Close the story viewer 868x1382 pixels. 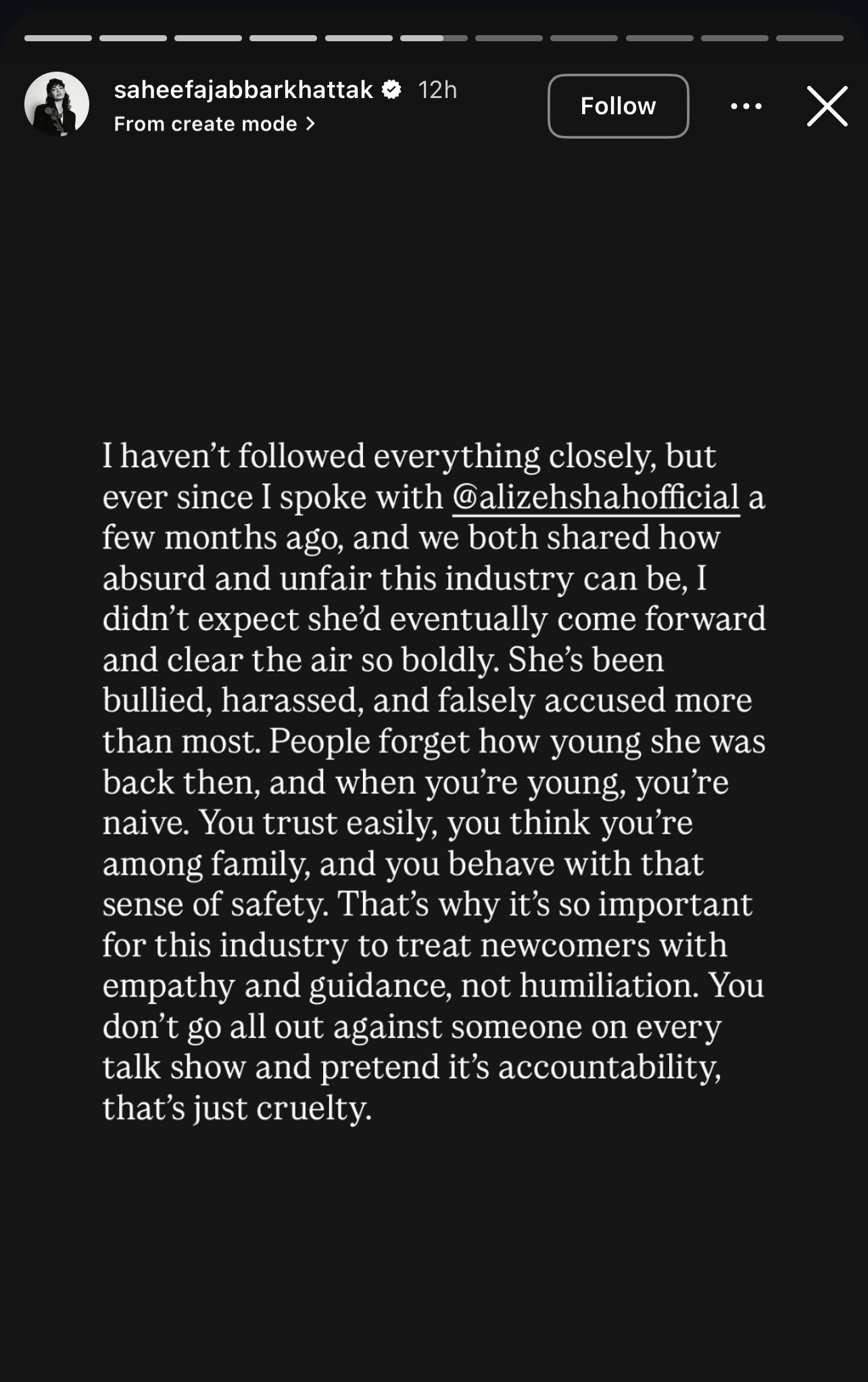point(827,106)
